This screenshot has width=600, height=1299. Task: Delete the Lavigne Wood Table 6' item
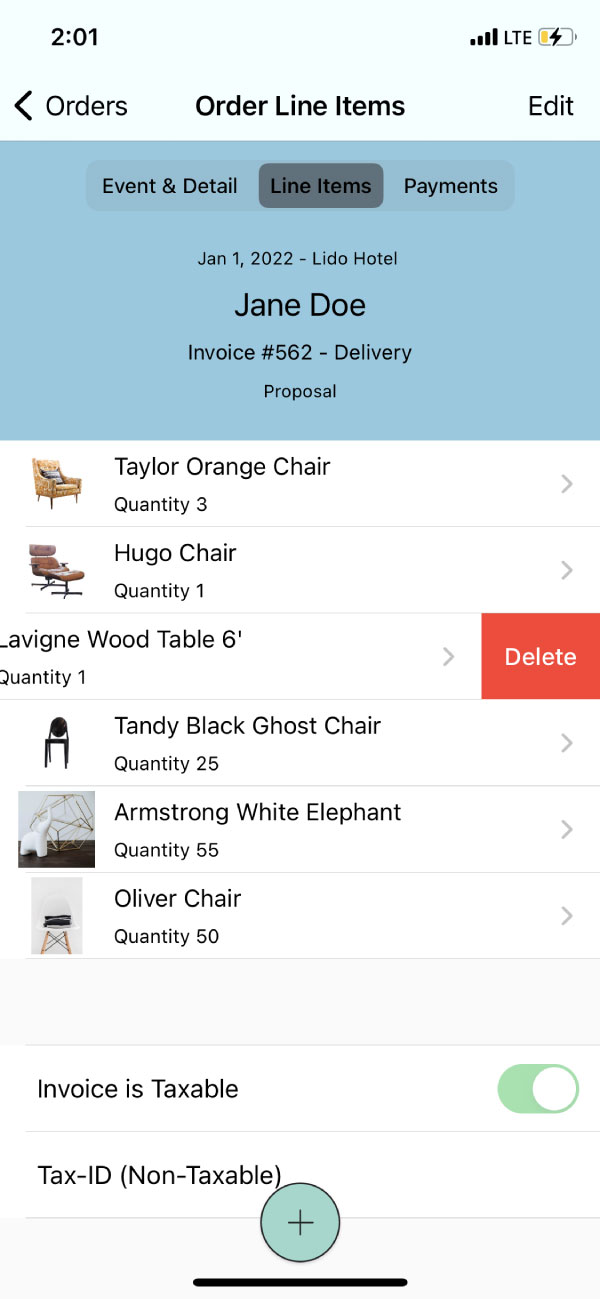point(540,657)
